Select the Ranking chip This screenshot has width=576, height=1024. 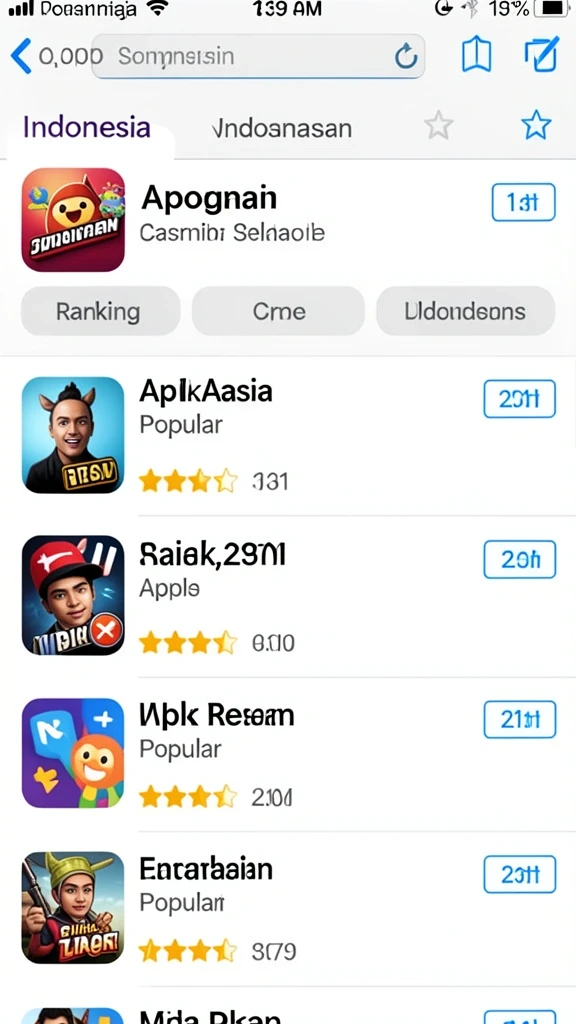coord(101,311)
